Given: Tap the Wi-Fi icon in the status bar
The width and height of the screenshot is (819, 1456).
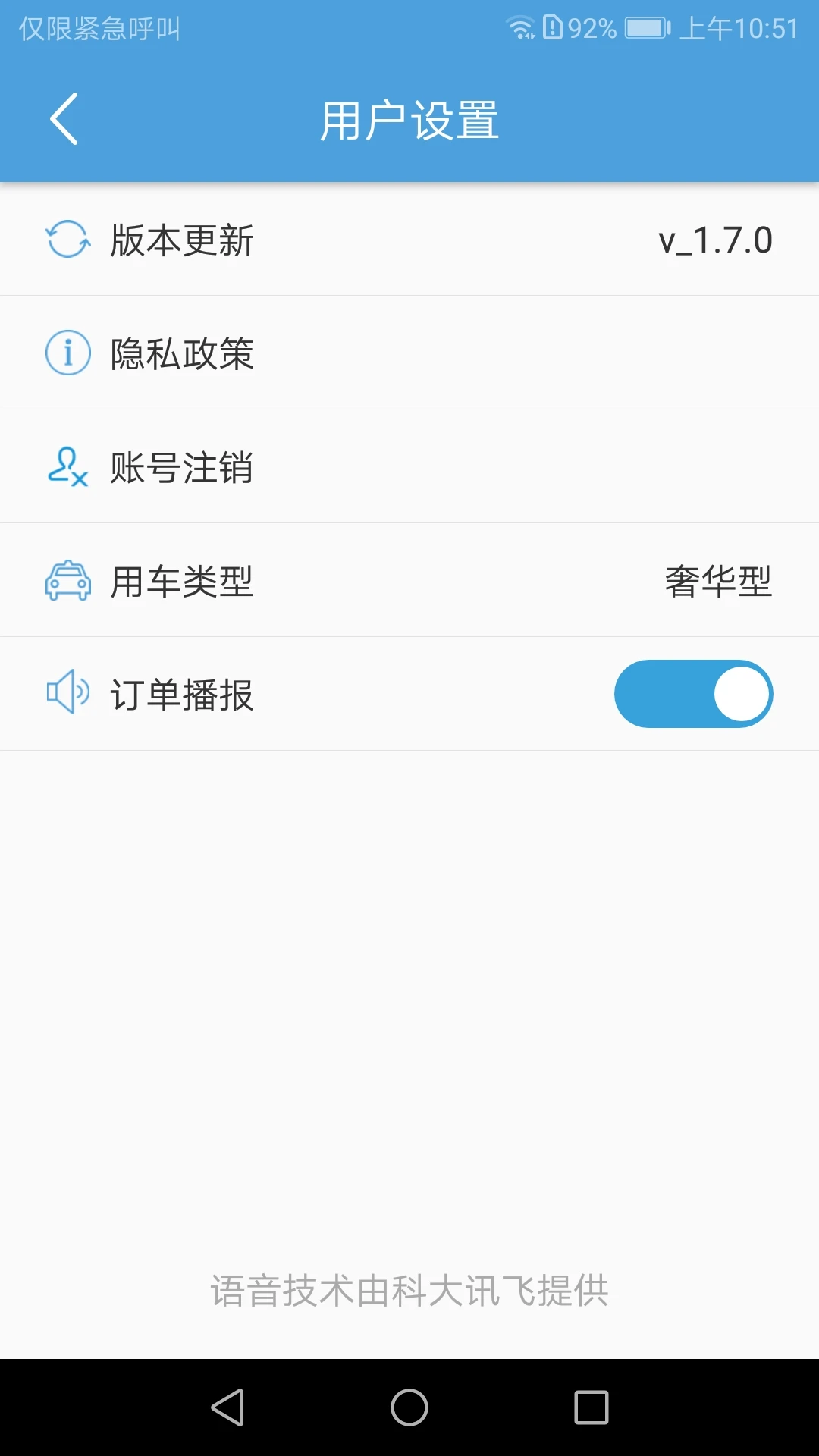Looking at the screenshot, I should point(522,27).
